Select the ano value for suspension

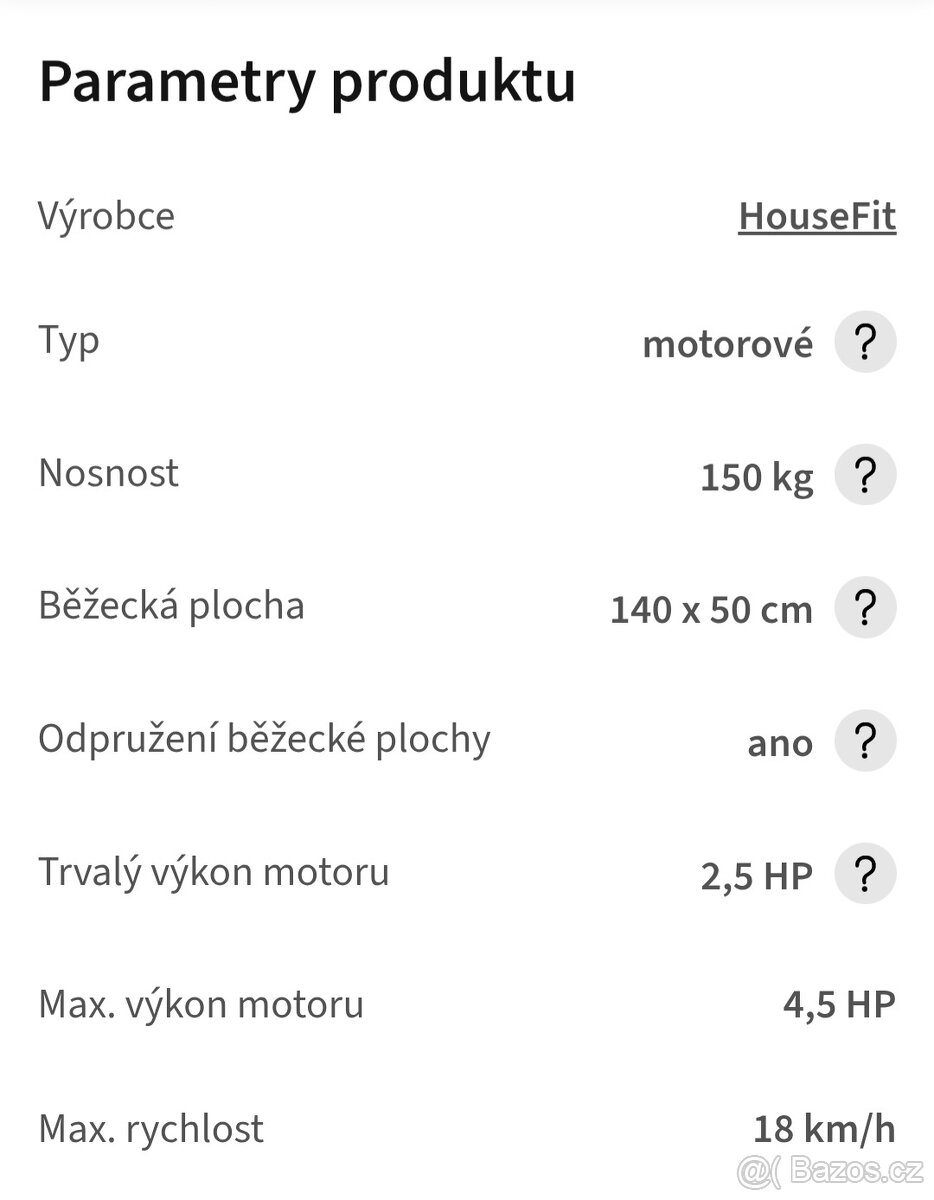(779, 742)
